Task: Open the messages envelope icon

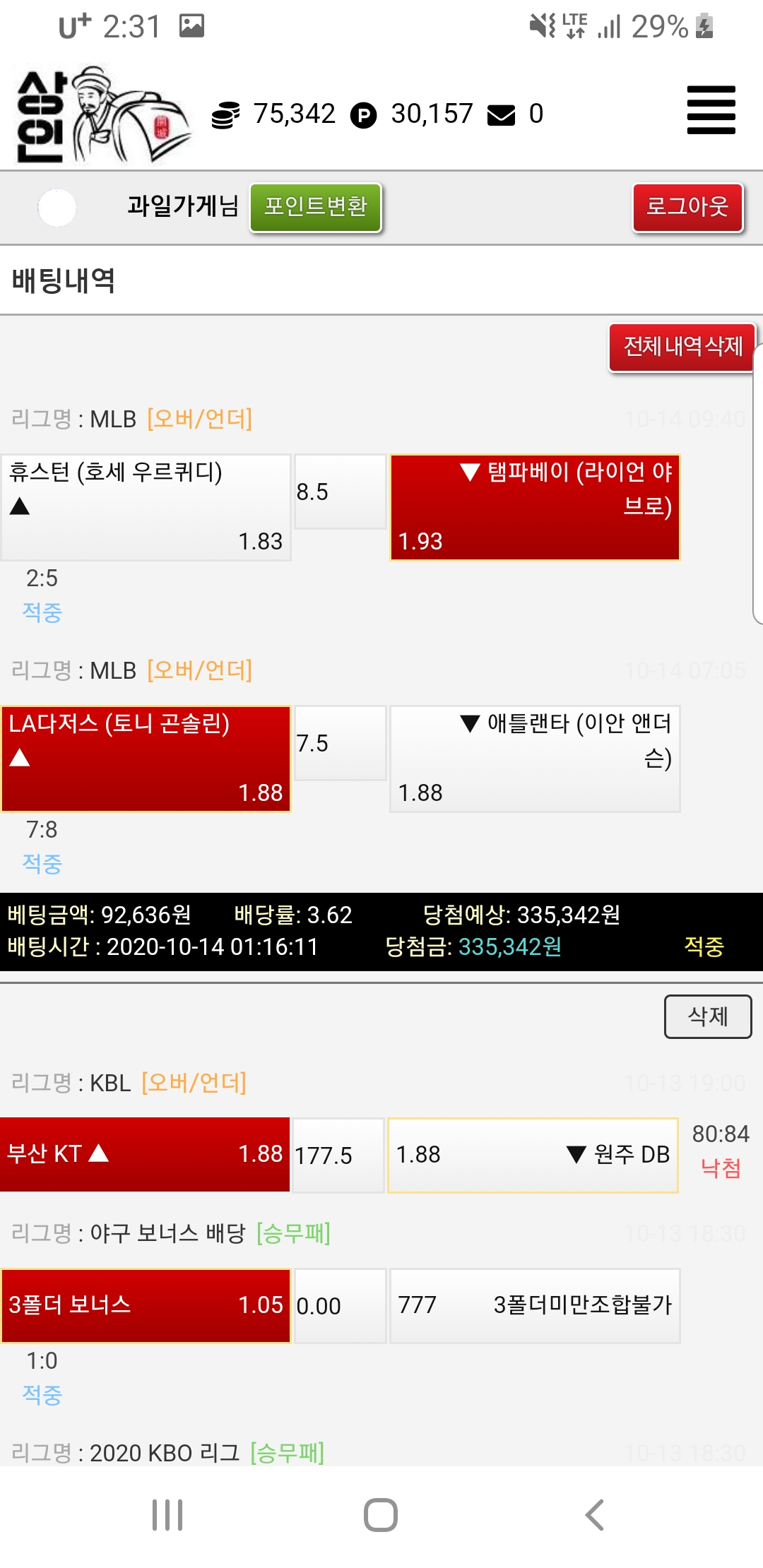Action: click(501, 114)
